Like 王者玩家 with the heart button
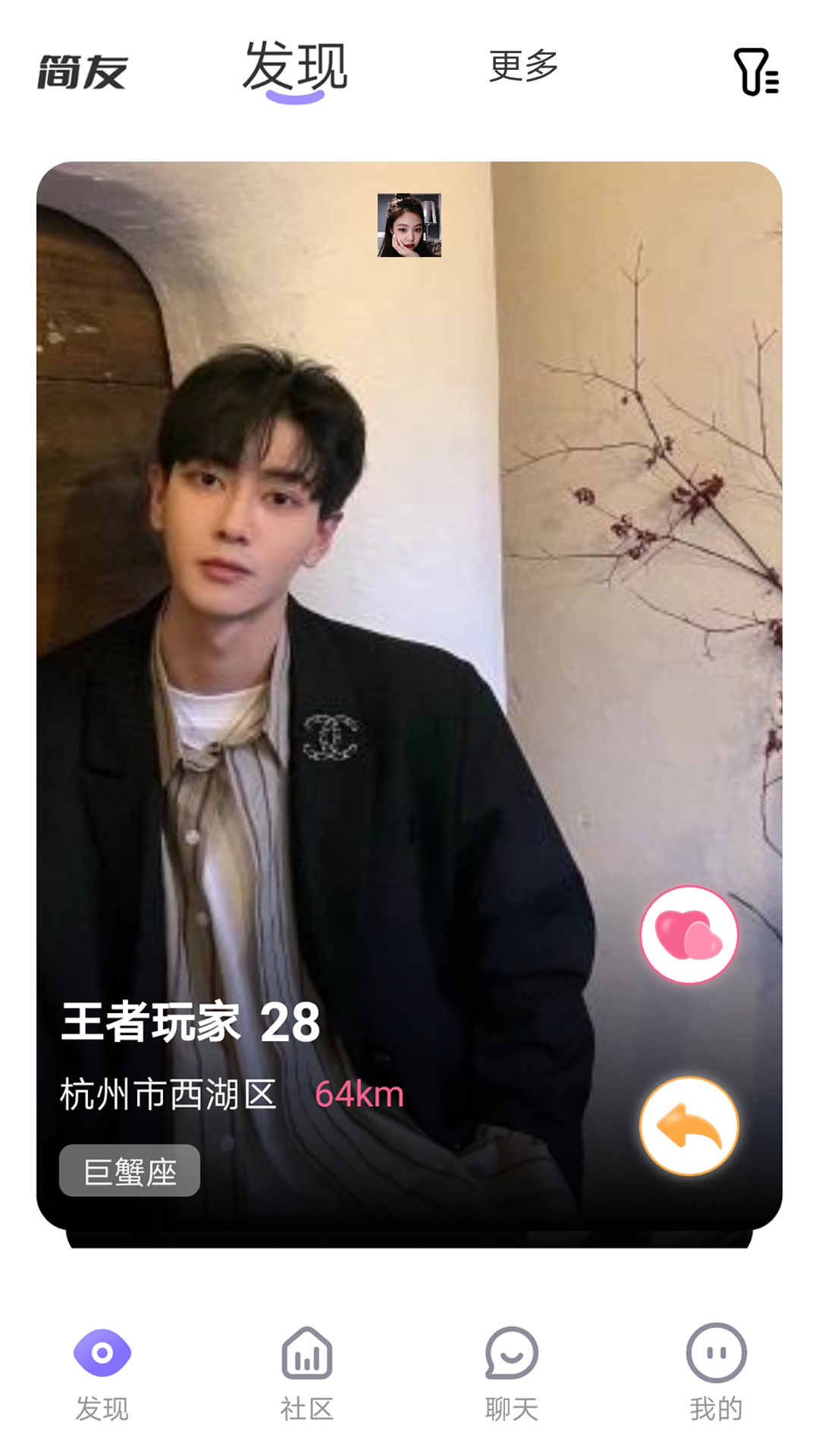This screenshot has width=819, height=1456. point(689,935)
